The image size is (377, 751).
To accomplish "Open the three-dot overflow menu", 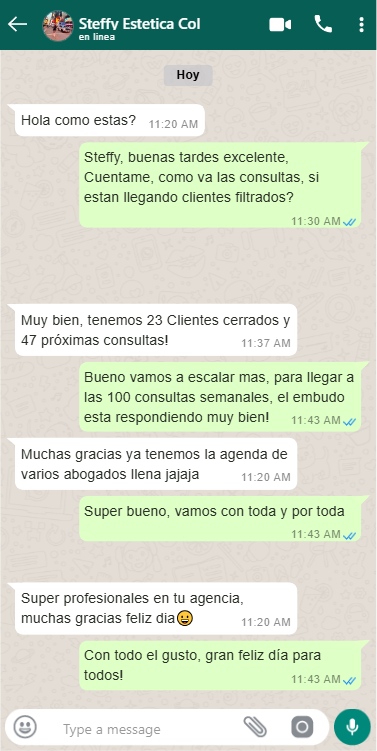I will click(361, 24).
